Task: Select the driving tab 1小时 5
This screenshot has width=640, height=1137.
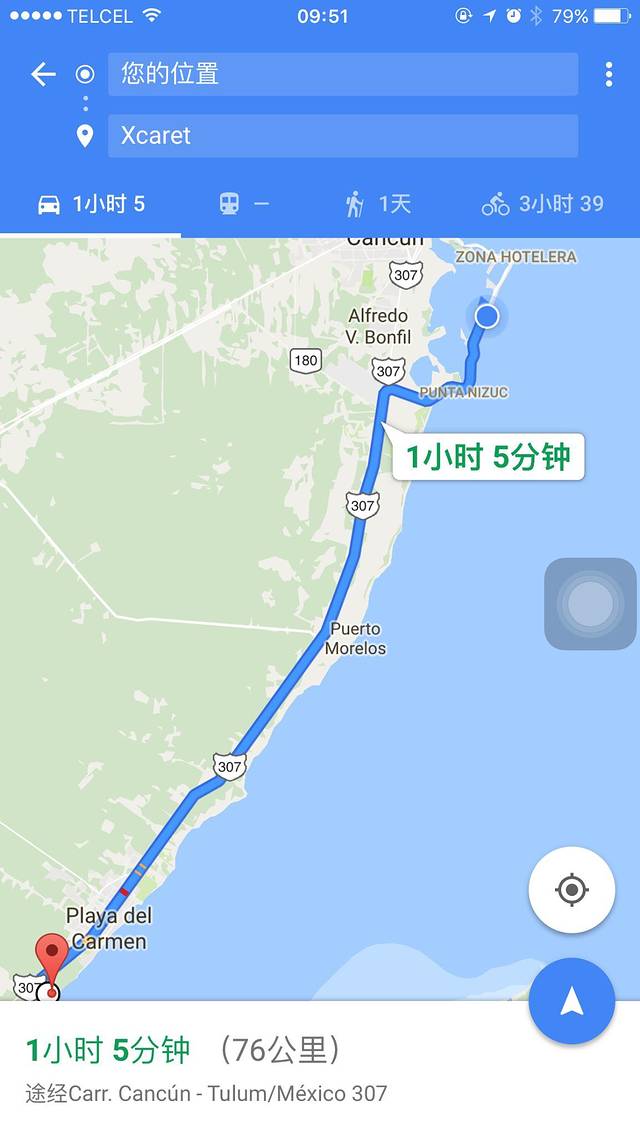Action: click(x=91, y=204)
